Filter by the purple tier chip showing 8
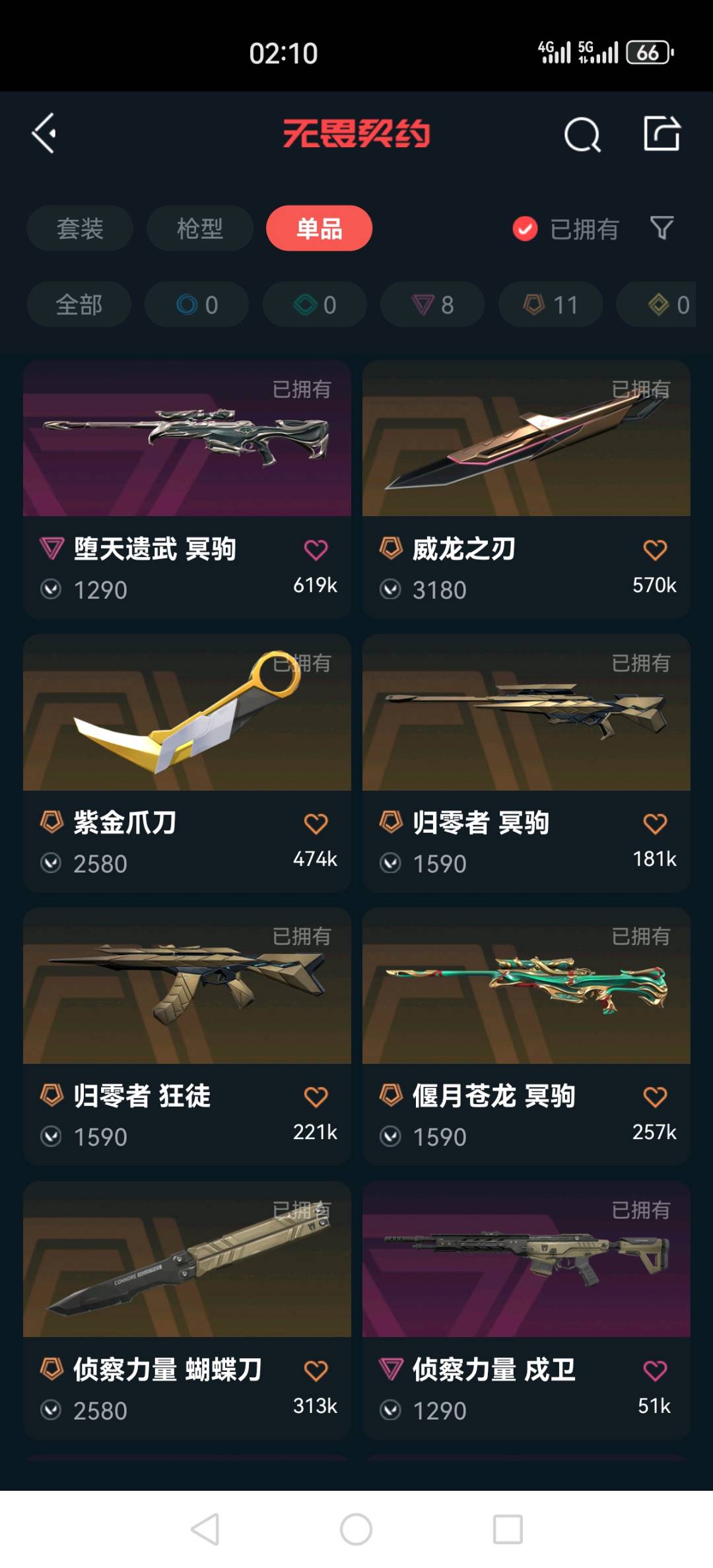 coord(432,304)
